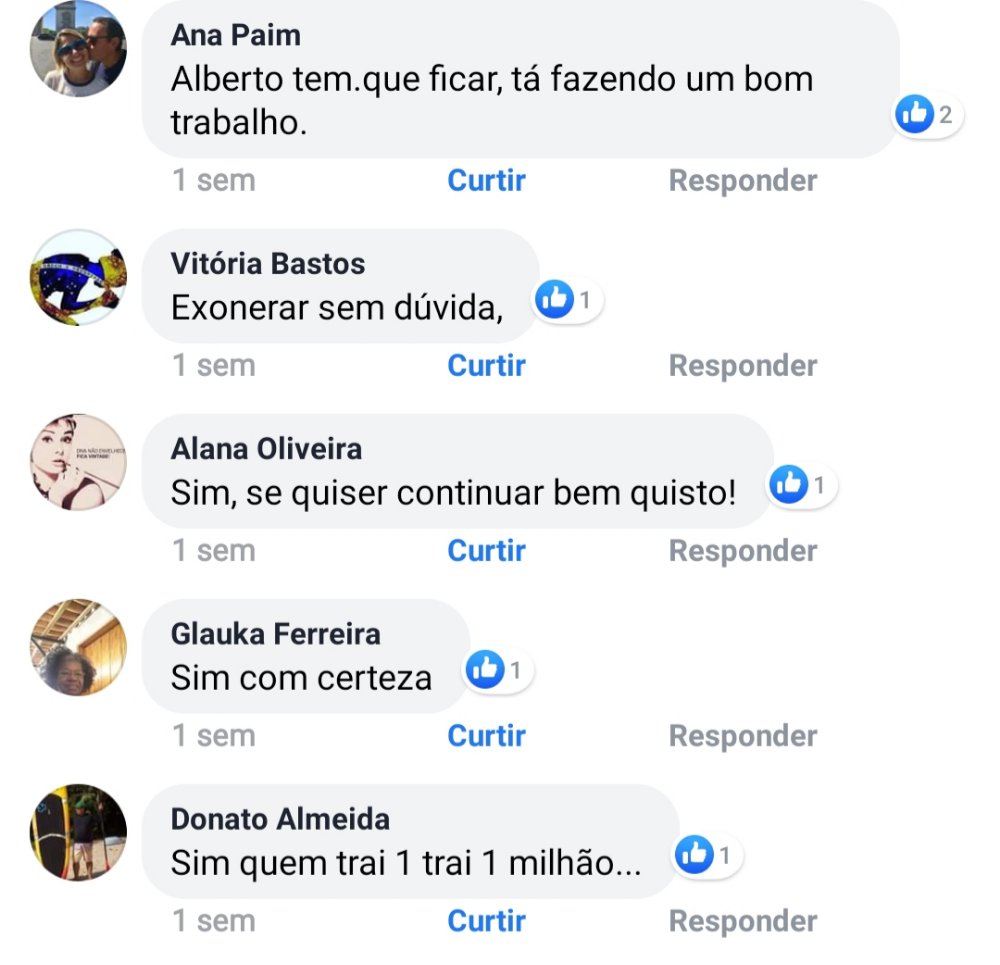Reply to Alana Oliveira's comment
Image resolution: width=1000 pixels, height=965 pixels.
click(742, 551)
